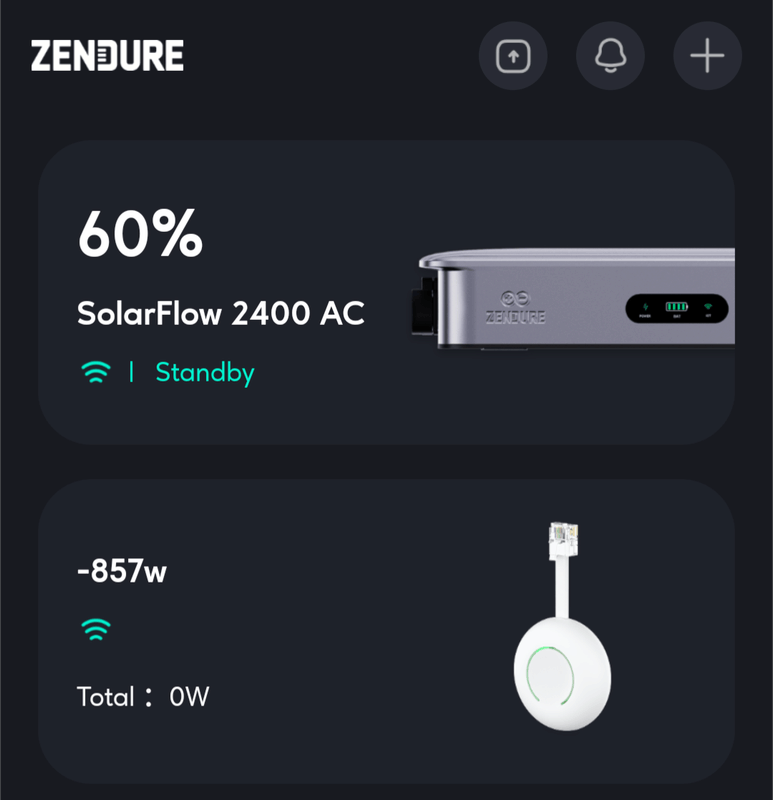Viewport: 773px width, 800px height.
Task: Open the smart meter card showing -857w
Action: pos(386,631)
